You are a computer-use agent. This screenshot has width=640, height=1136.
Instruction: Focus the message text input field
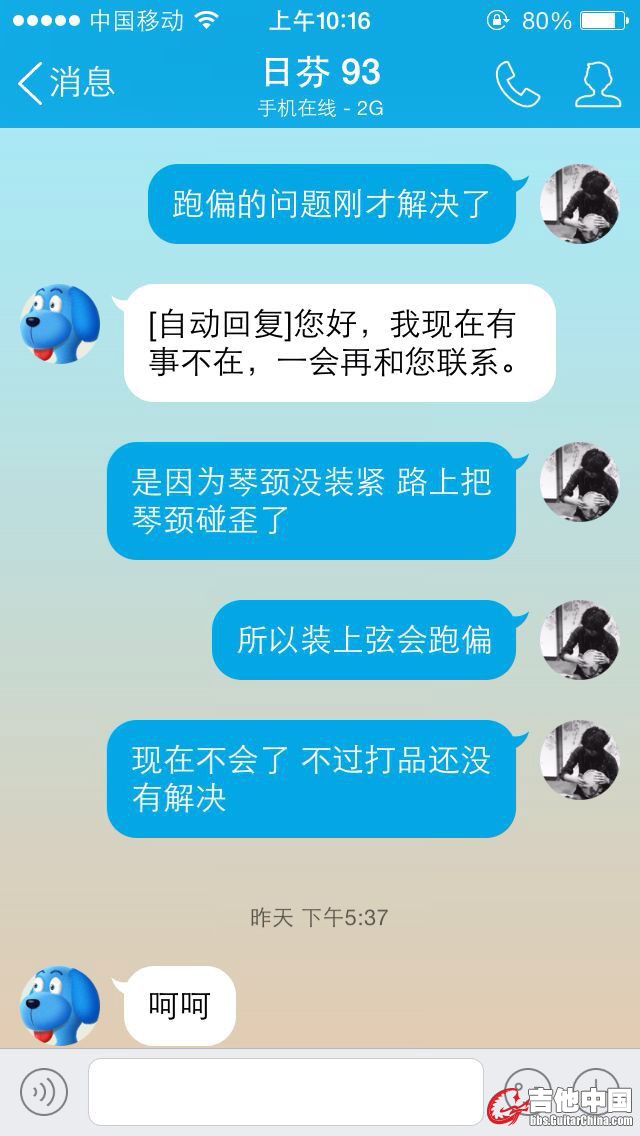[x=285, y=1091]
